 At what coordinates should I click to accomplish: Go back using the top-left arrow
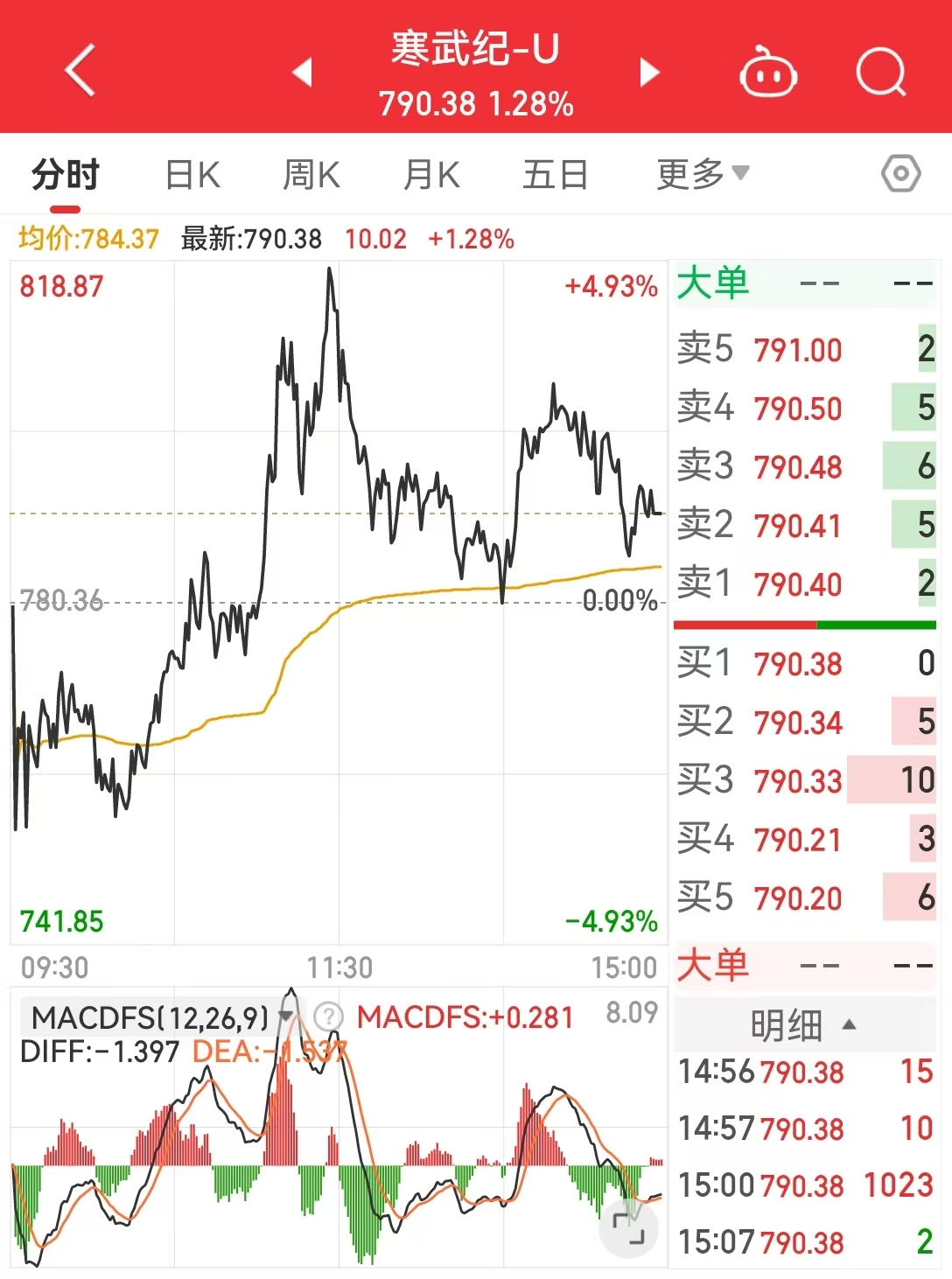(80, 70)
